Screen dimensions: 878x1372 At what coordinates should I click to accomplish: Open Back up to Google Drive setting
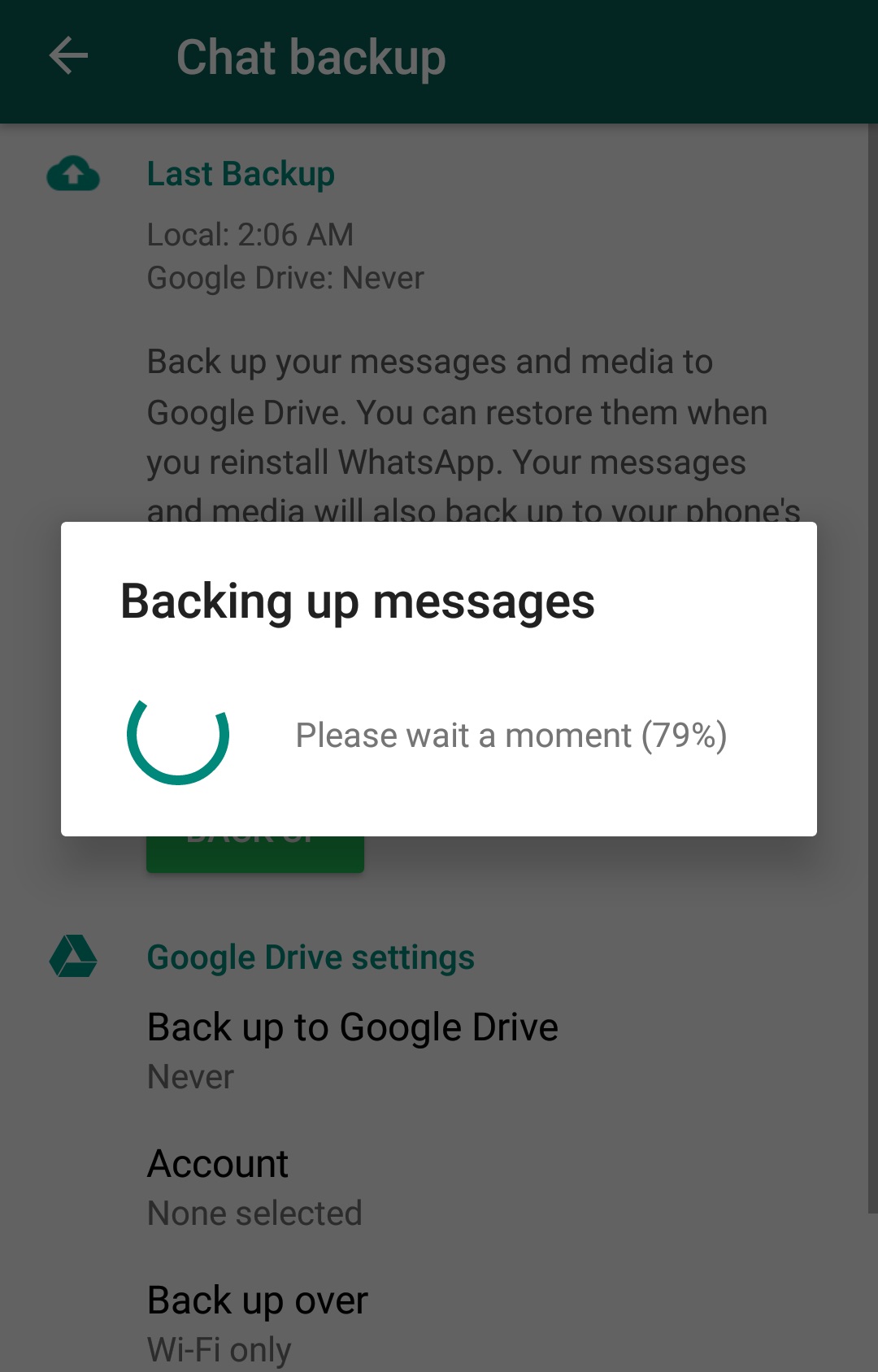pyautogui.click(x=352, y=1049)
